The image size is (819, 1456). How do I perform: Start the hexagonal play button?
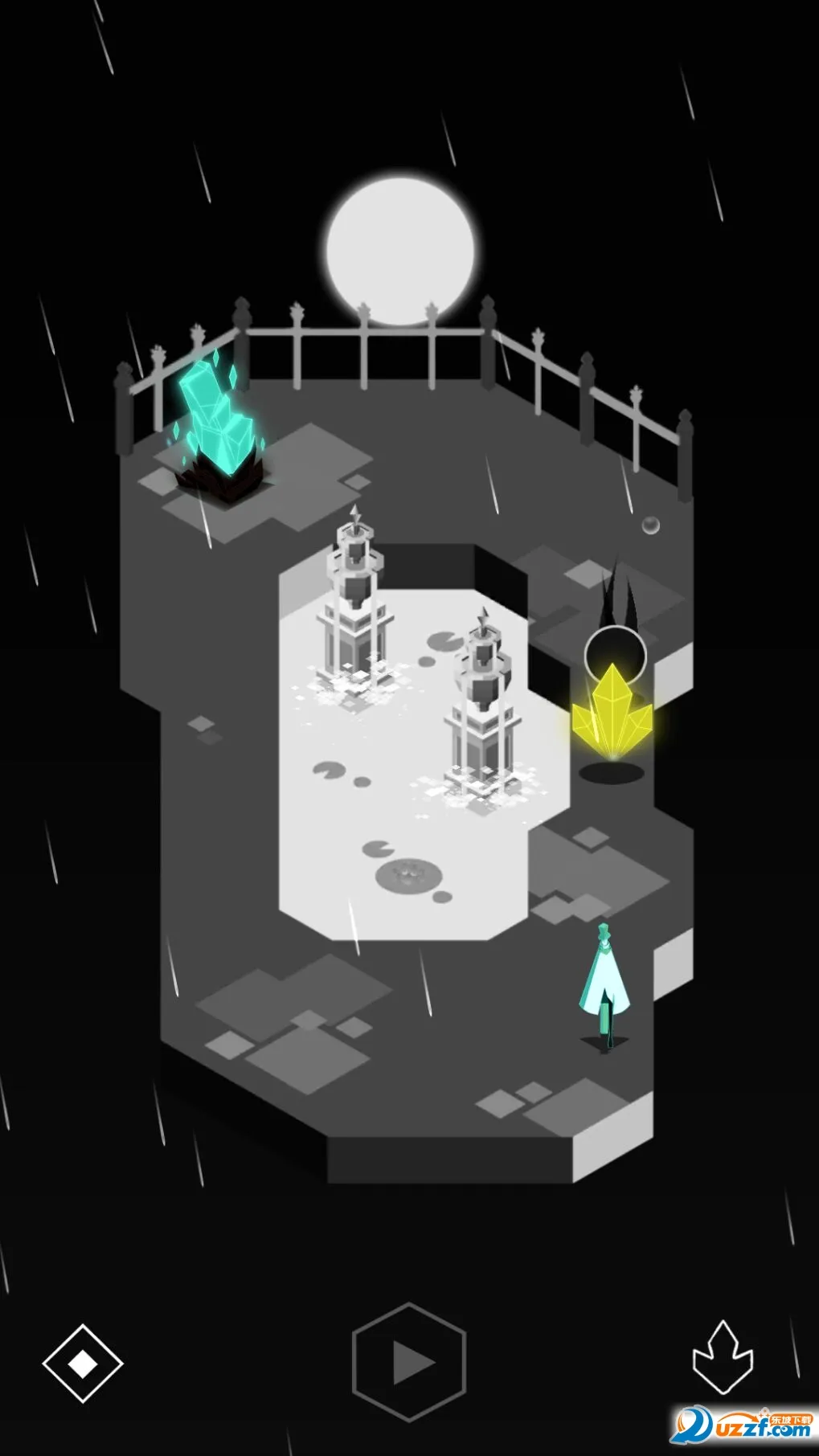[409, 1362]
